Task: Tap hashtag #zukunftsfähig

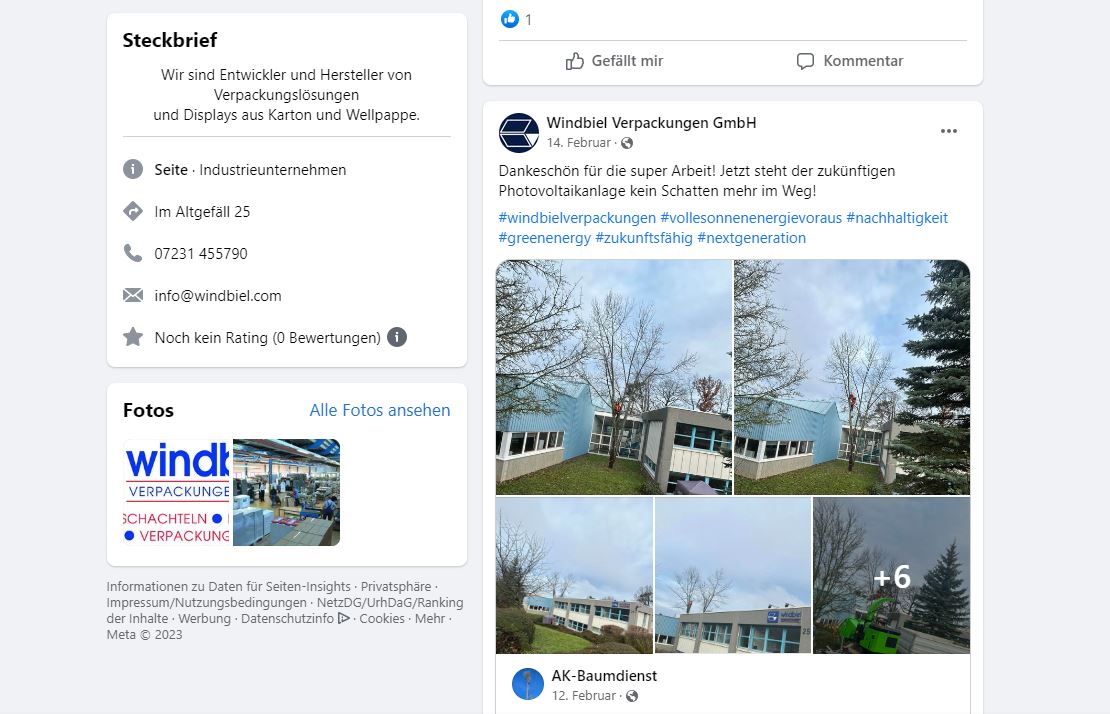Action: tap(643, 238)
